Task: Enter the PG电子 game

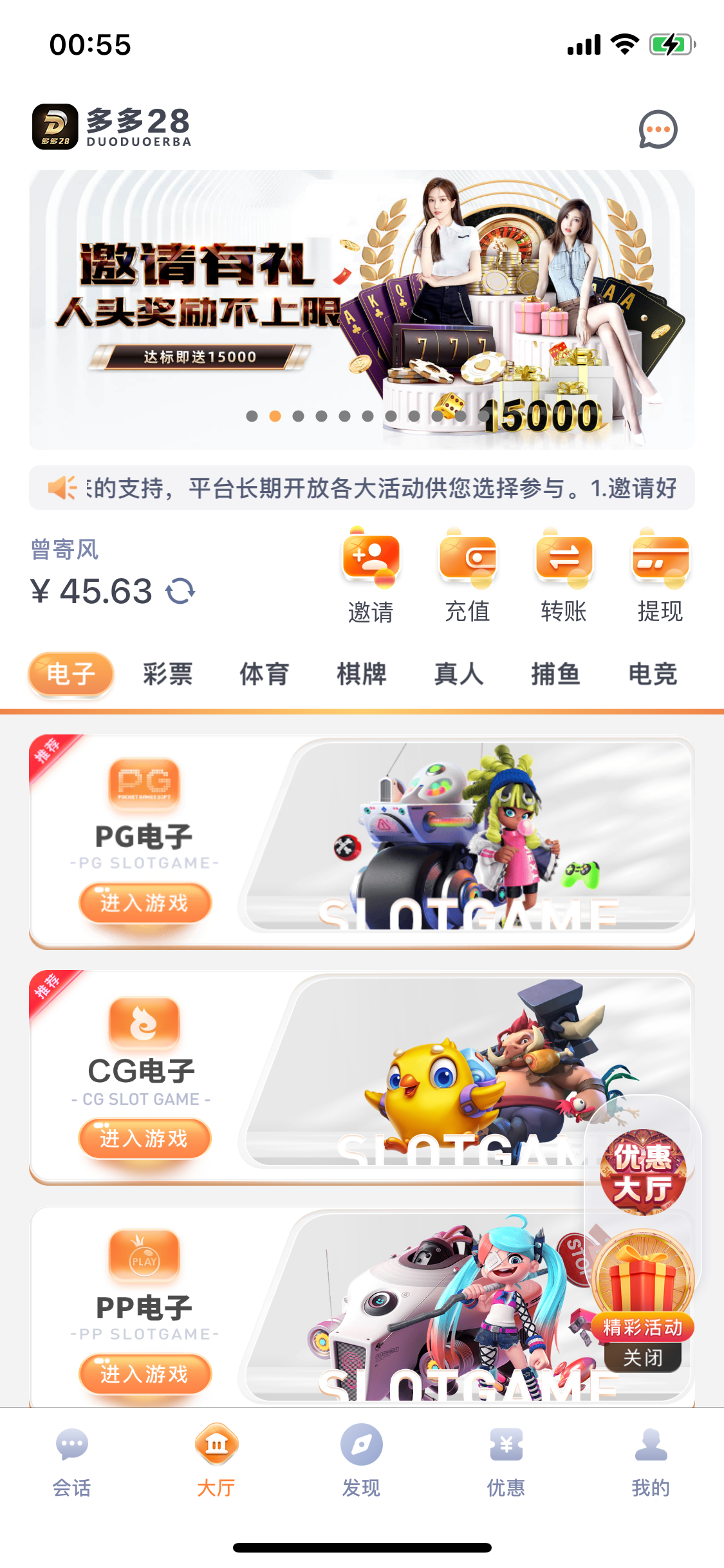Action: point(145,902)
